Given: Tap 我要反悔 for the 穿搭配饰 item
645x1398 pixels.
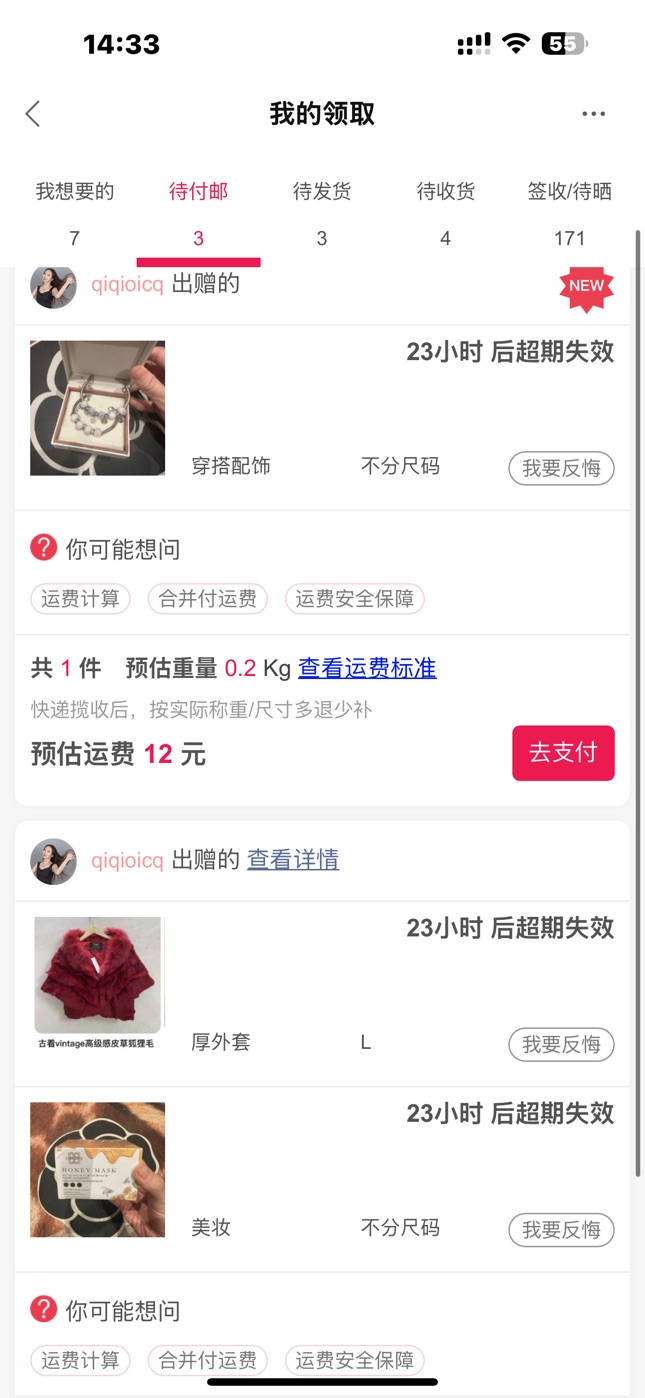Looking at the screenshot, I should [561, 468].
